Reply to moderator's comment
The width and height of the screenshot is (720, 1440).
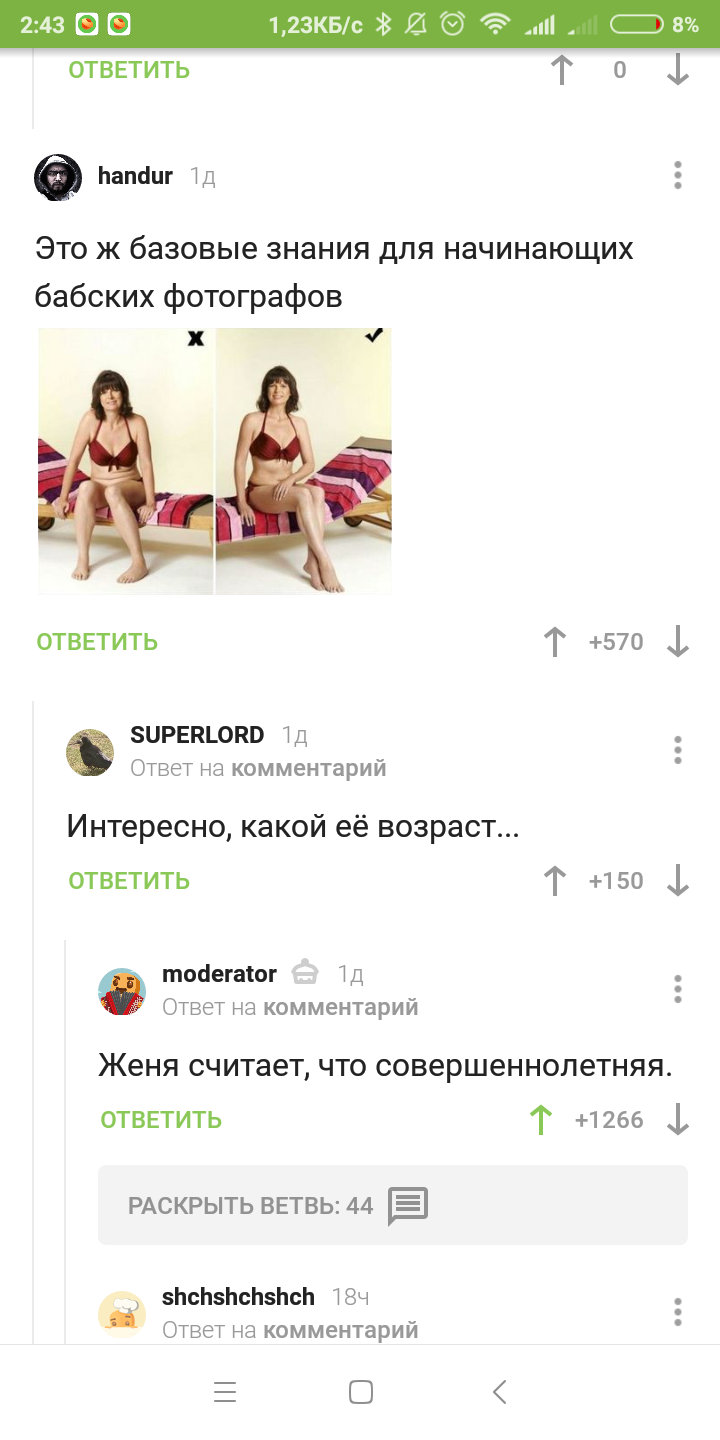[161, 1119]
